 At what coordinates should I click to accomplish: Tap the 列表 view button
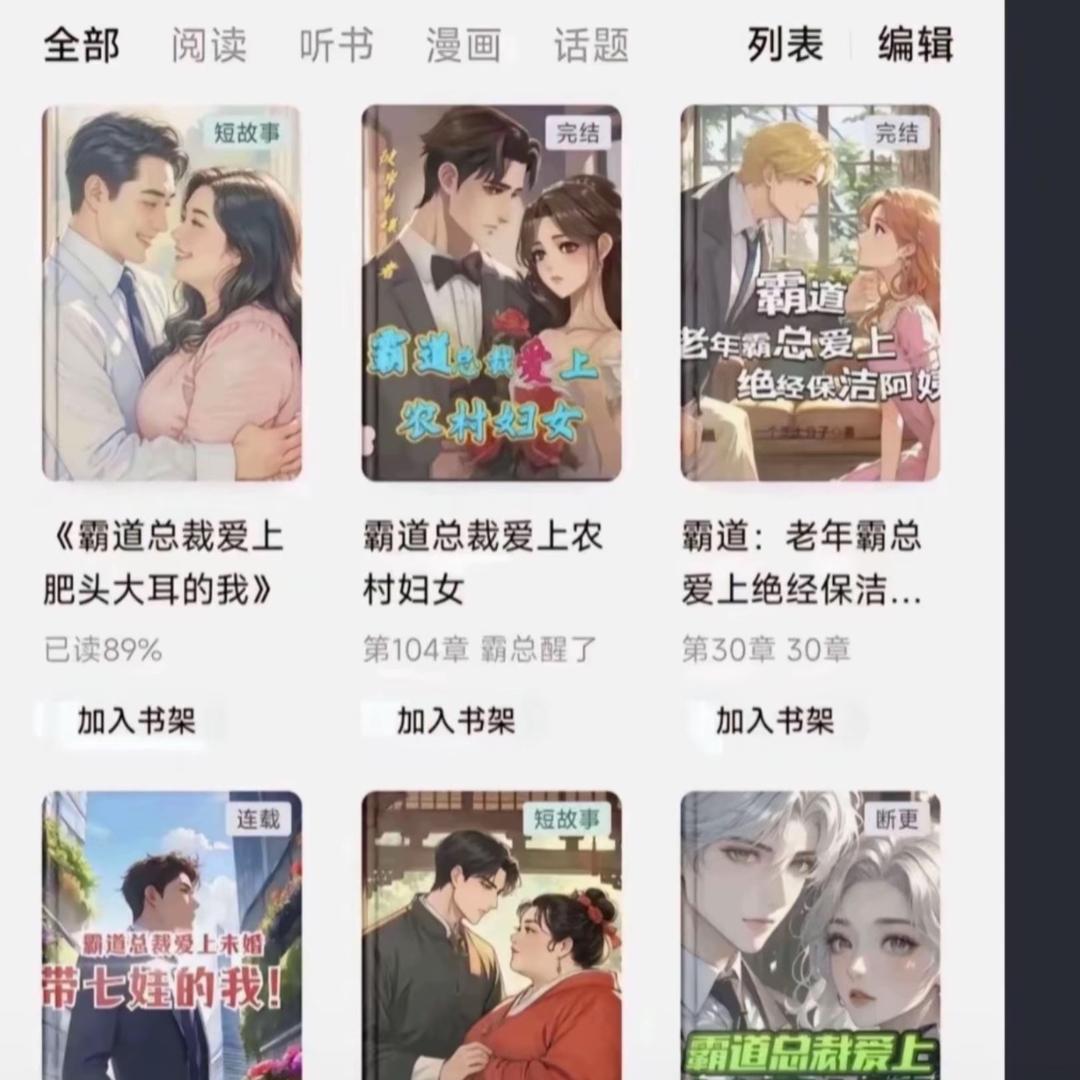point(786,45)
